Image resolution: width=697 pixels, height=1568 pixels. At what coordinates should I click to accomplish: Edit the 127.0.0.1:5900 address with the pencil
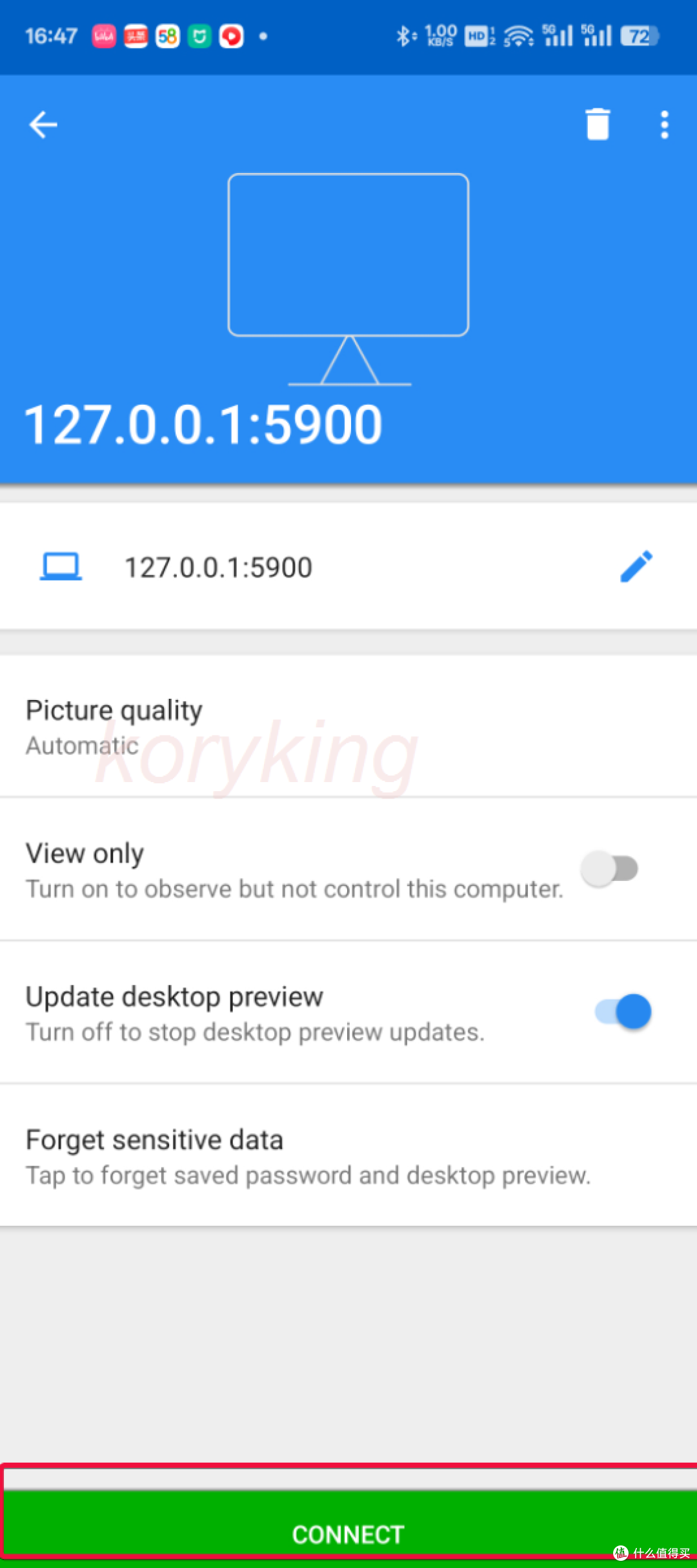coord(636,567)
